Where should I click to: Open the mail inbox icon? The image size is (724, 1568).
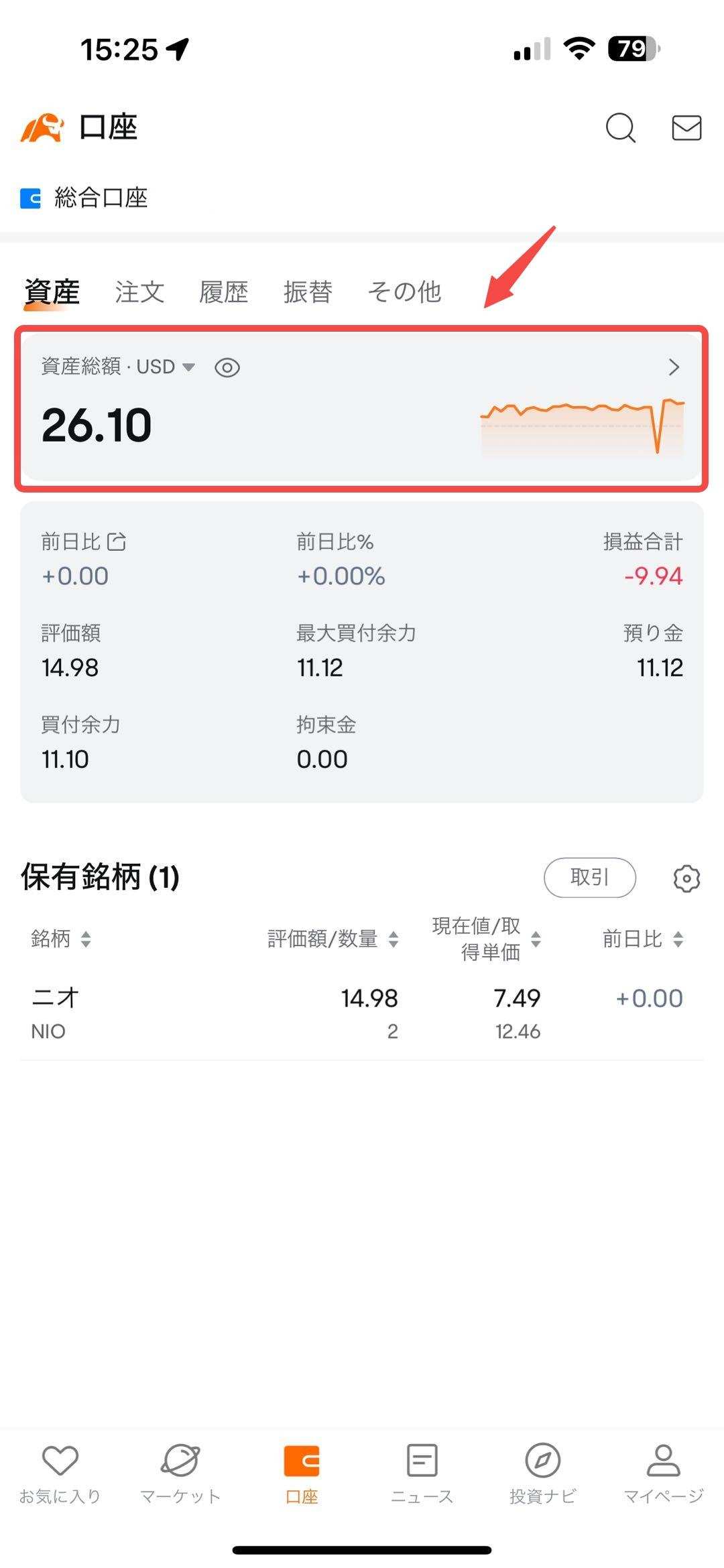pyautogui.click(x=686, y=127)
